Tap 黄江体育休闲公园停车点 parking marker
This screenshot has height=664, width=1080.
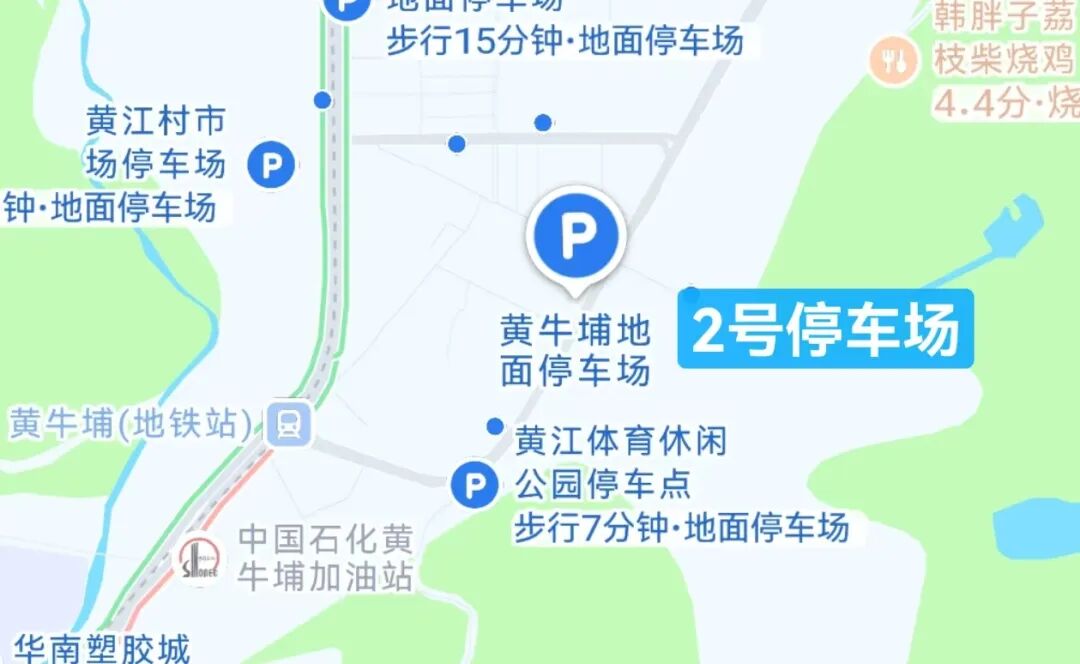474,487
